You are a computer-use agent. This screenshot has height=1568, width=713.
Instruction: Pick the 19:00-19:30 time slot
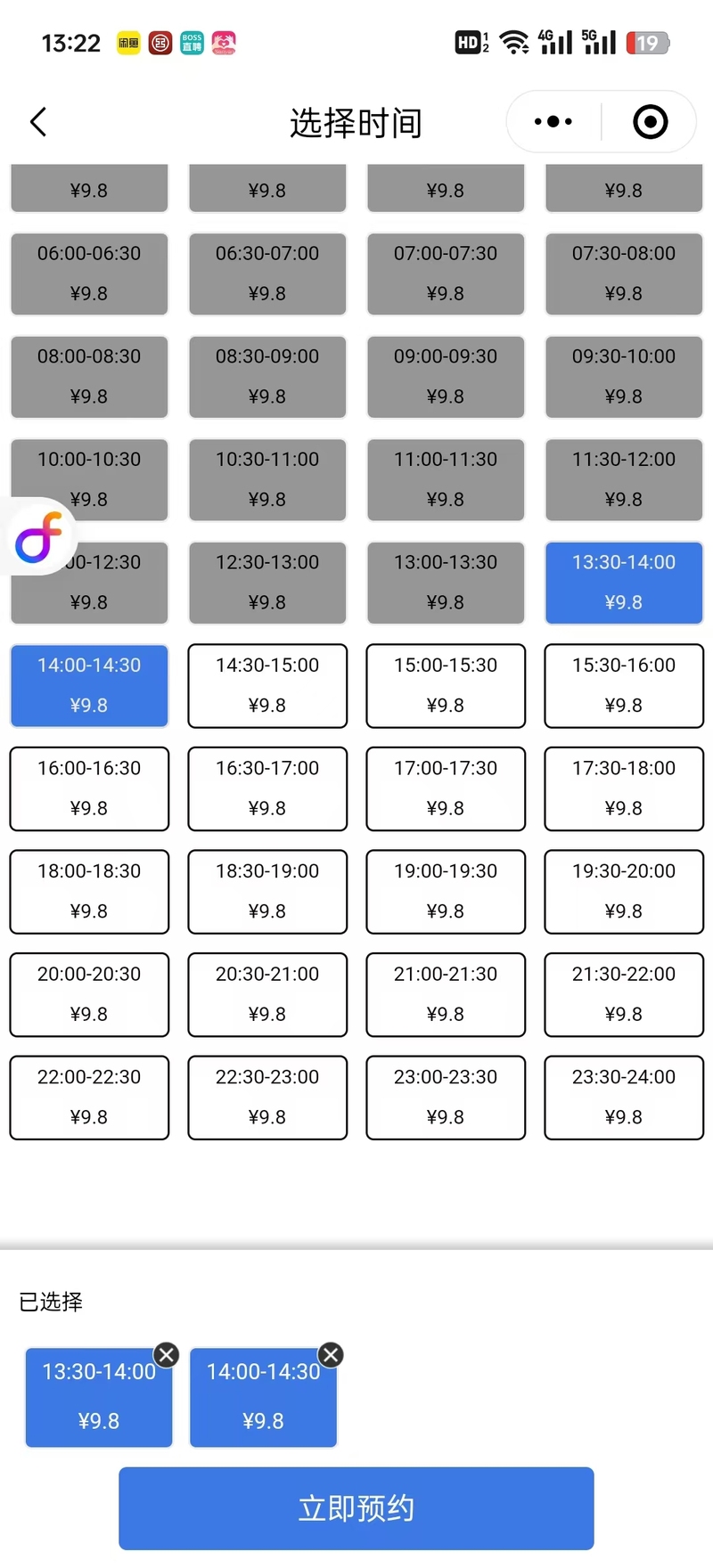click(x=446, y=891)
